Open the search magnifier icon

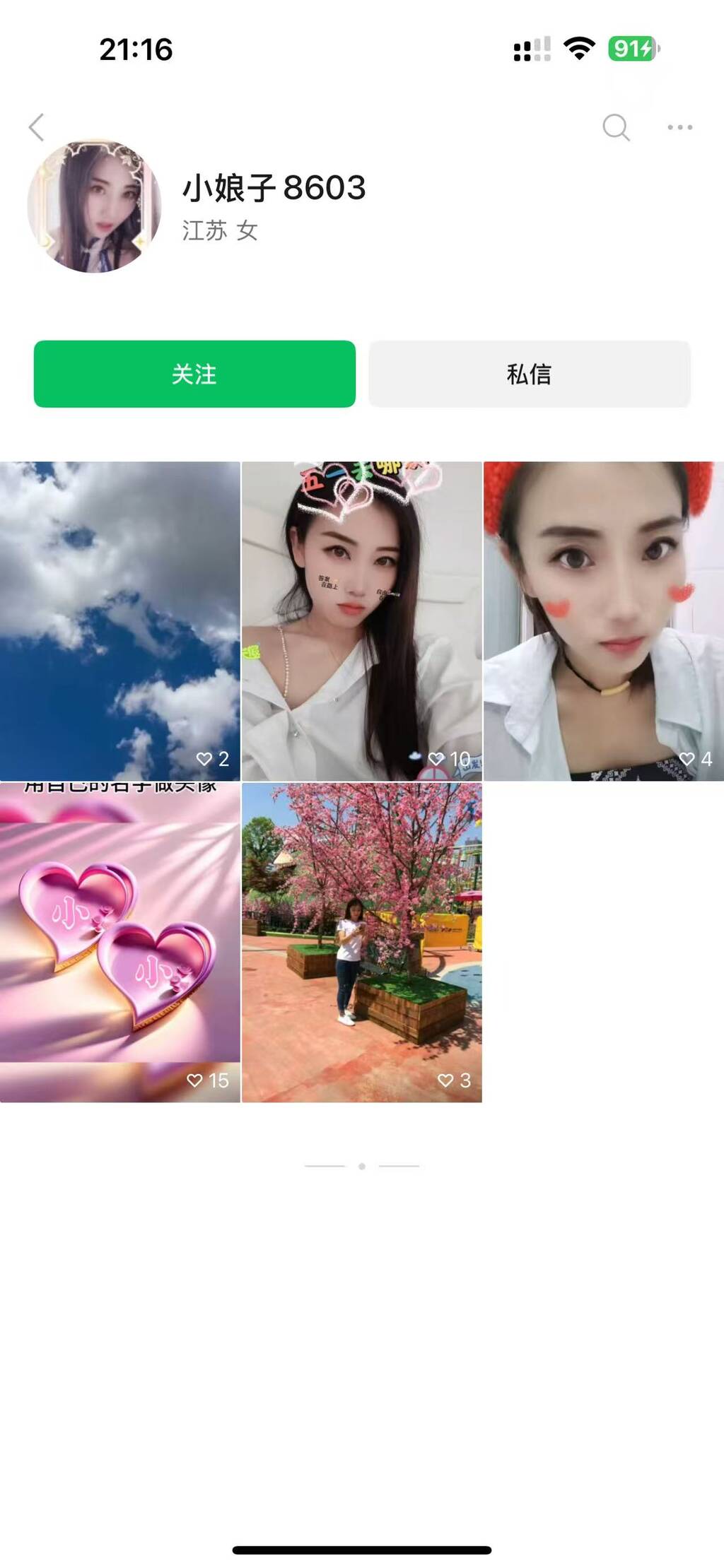(616, 128)
